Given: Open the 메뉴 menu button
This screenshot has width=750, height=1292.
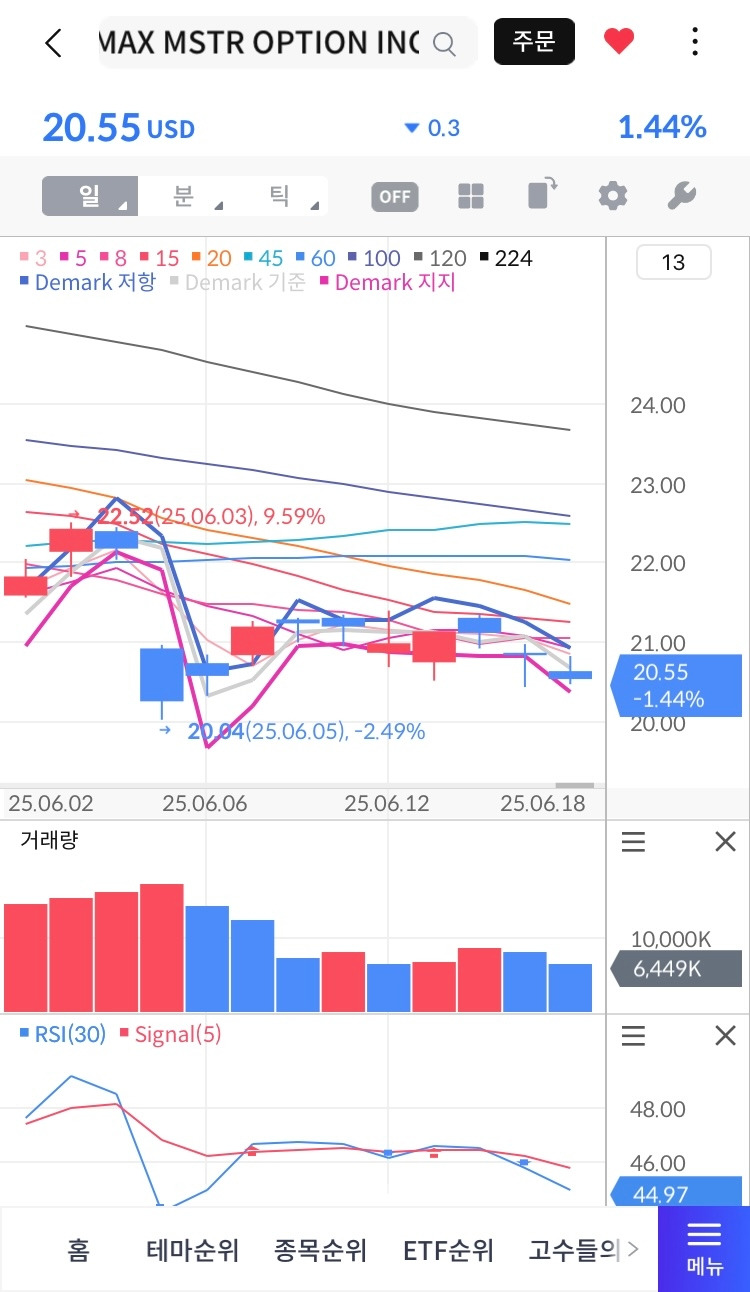Looking at the screenshot, I should (704, 1248).
